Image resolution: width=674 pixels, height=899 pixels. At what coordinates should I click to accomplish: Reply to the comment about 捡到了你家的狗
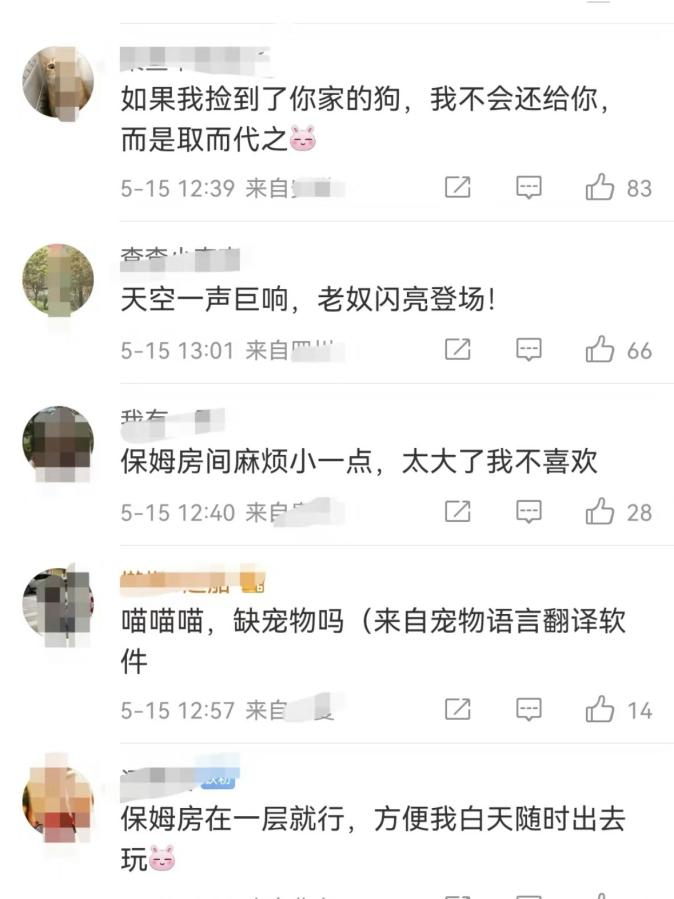coord(529,187)
